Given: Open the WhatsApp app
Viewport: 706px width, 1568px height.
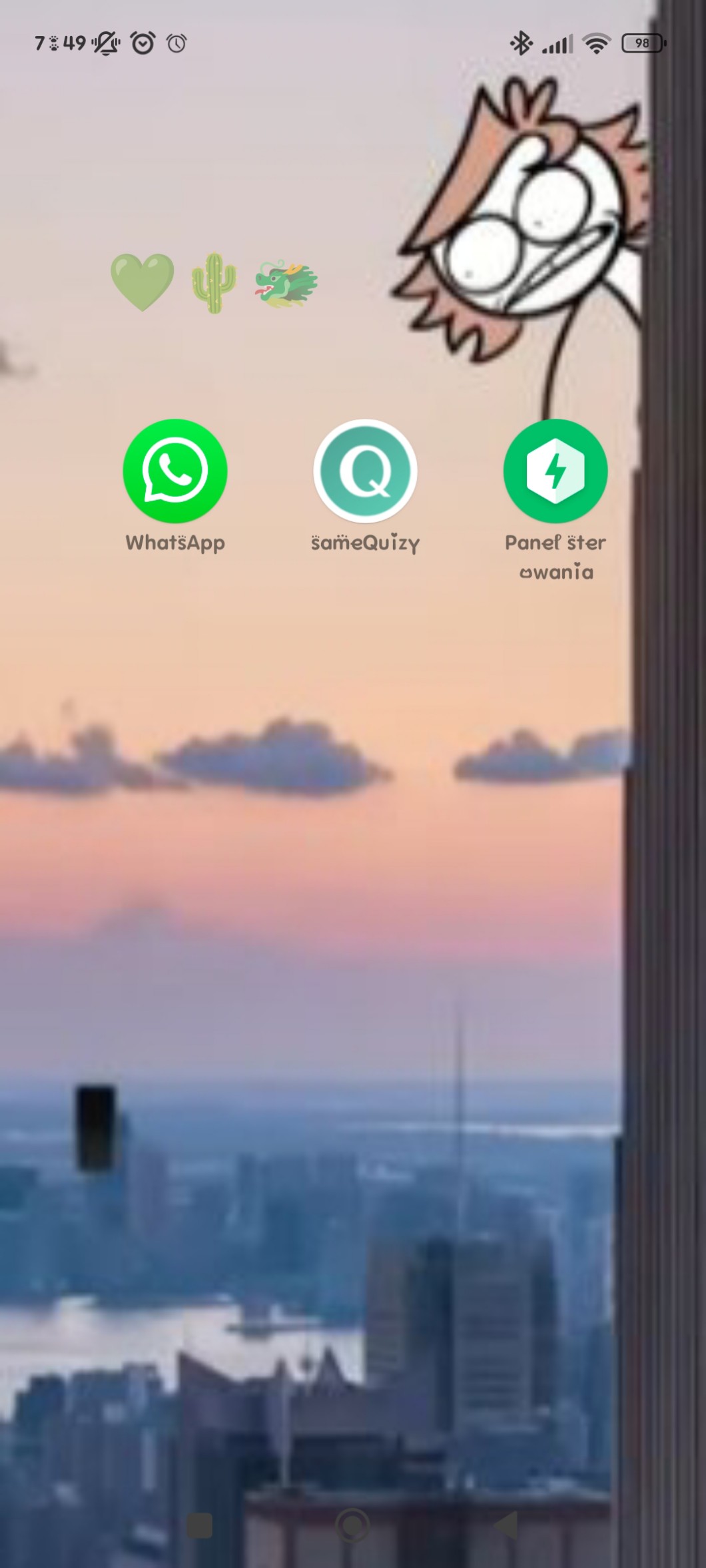Looking at the screenshot, I should pyautogui.click(x=175, y=471).
